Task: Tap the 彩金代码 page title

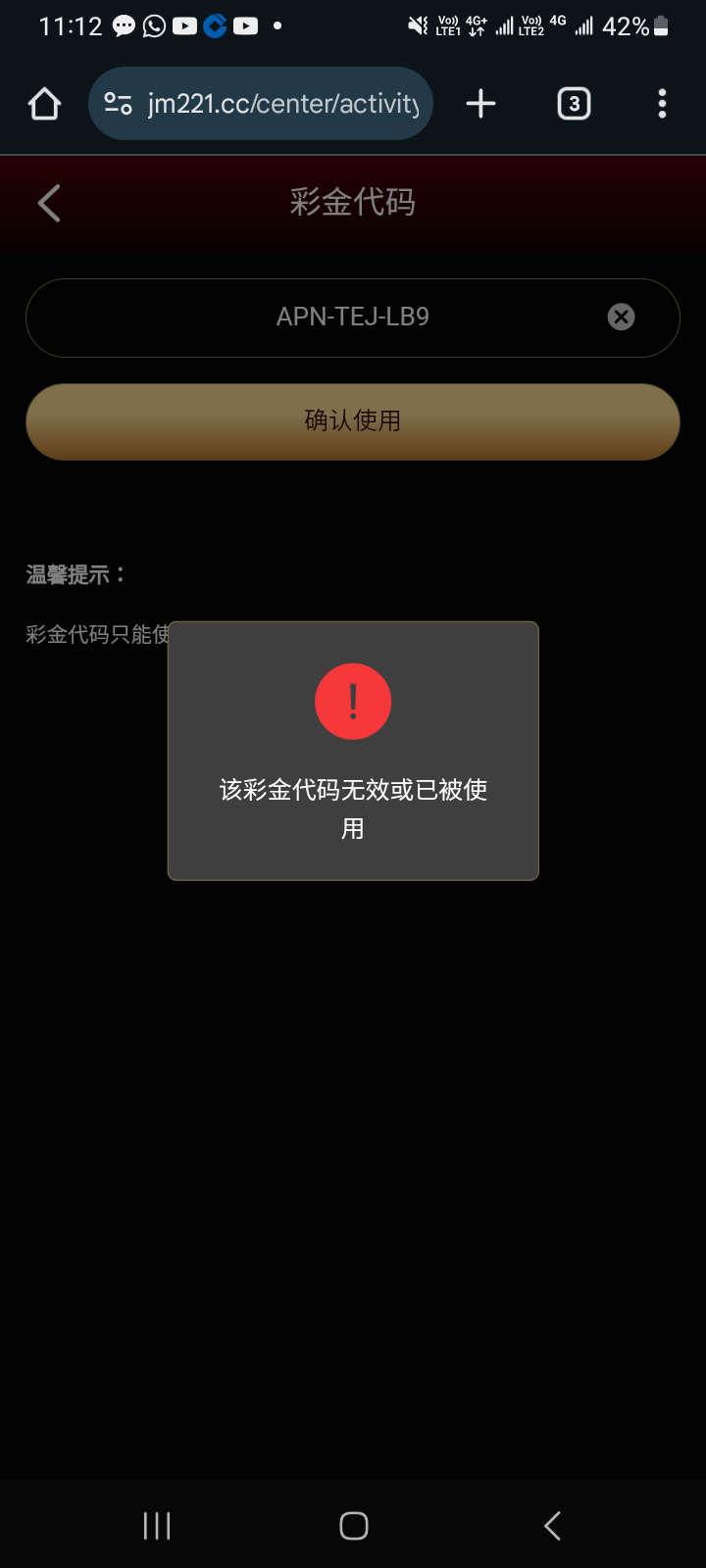Action: click(353, 201)
